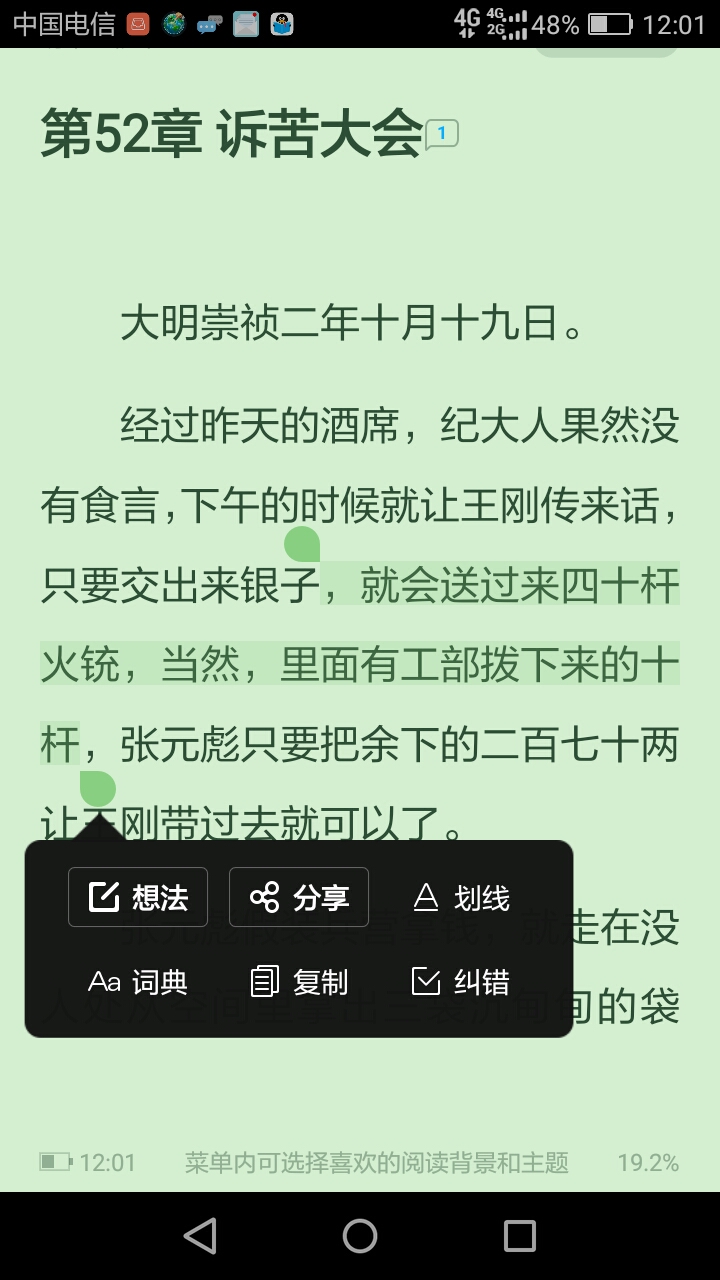720x1280 pixels.
Task: Copy (复制) the selected text
Action: (299, 982)
